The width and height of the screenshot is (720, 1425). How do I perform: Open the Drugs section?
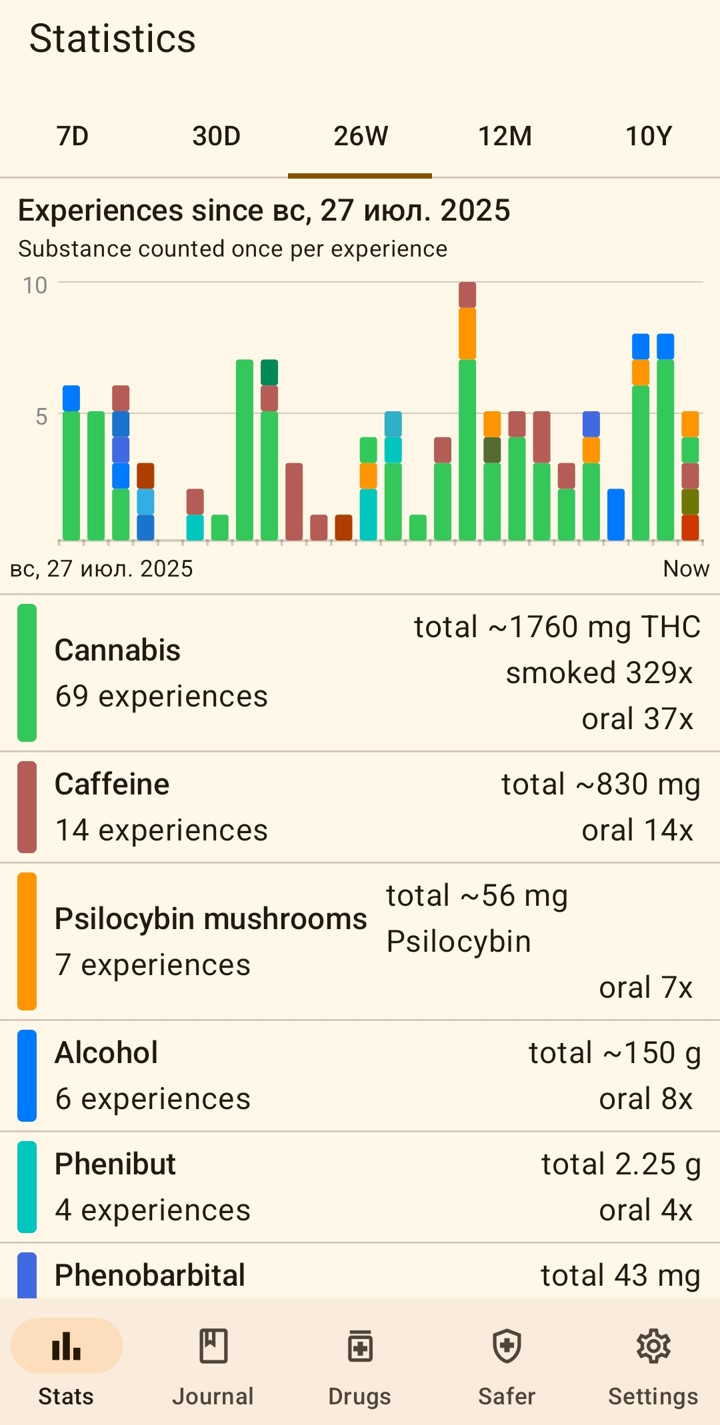point(360,1366)
